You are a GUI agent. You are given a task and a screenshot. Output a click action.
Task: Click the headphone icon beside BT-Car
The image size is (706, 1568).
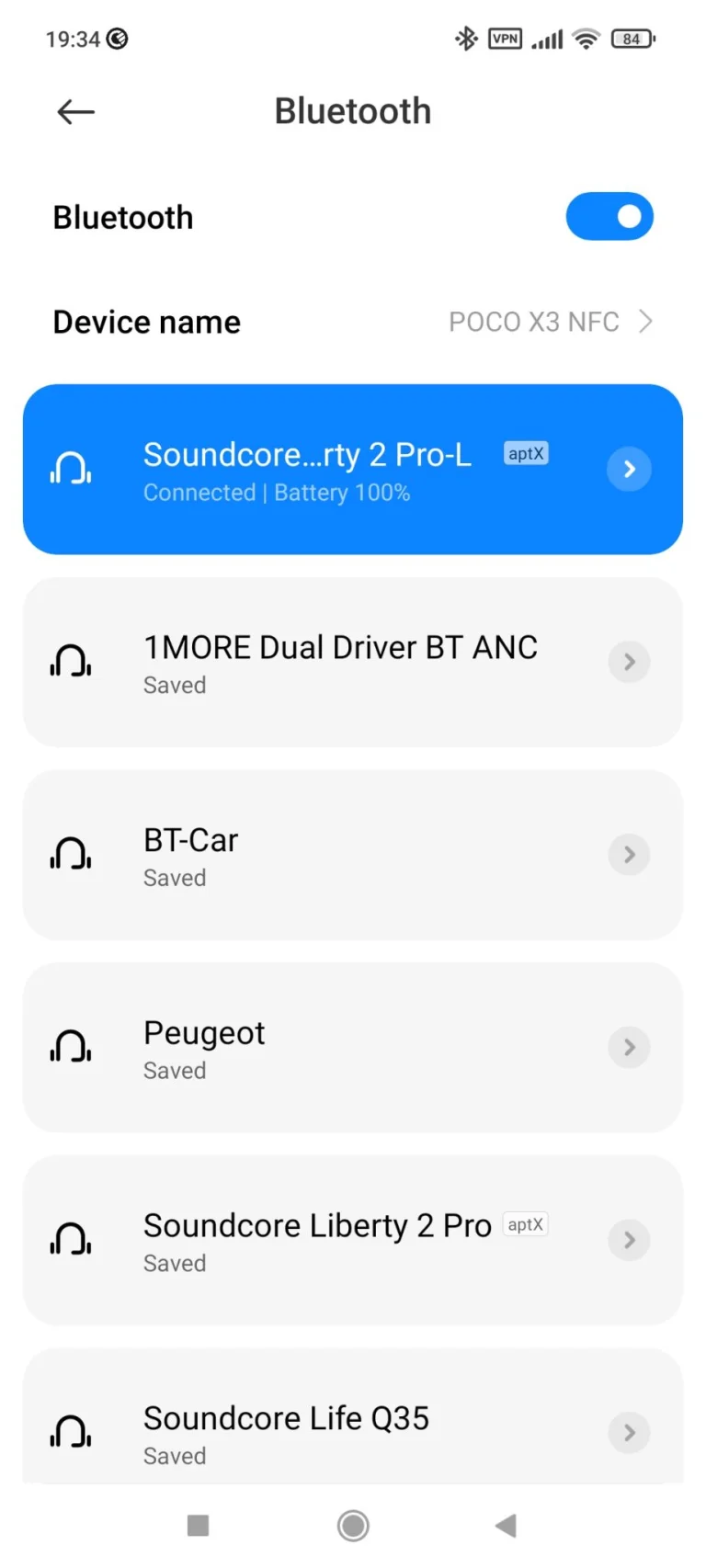71,854
